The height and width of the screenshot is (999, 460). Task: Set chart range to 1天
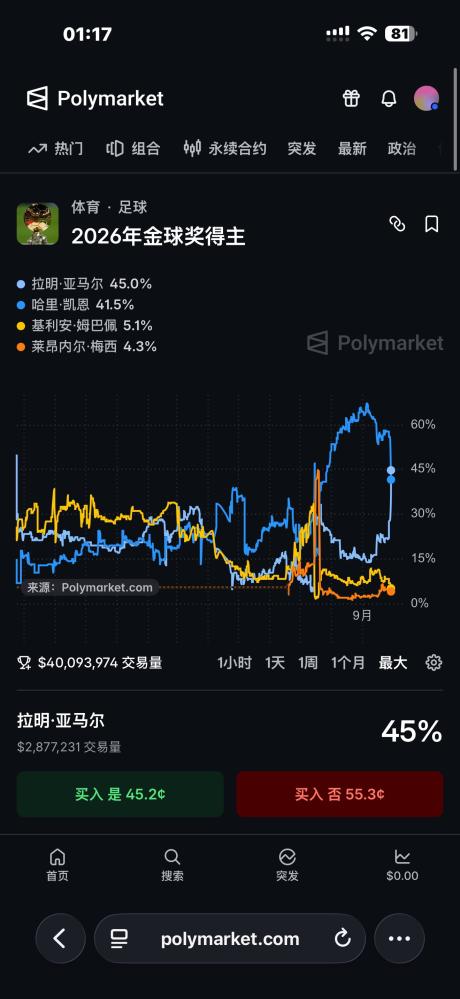click(x=275, y=663)
